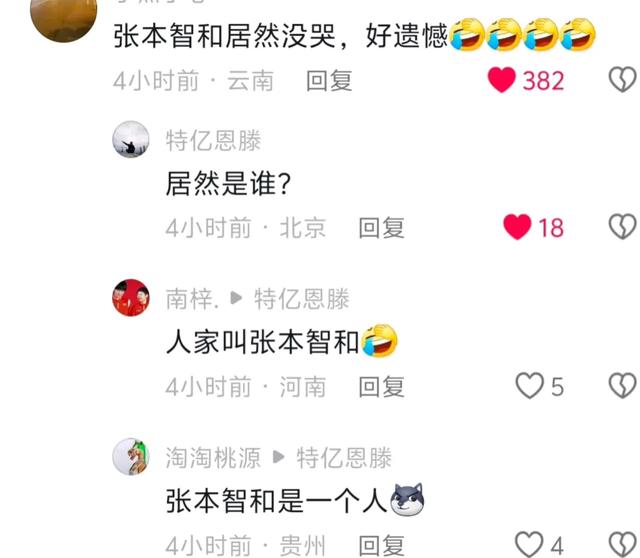Open 淘淘桃源's profile avatar
Viewport: 640px width, 558px height.
[131, 456]
